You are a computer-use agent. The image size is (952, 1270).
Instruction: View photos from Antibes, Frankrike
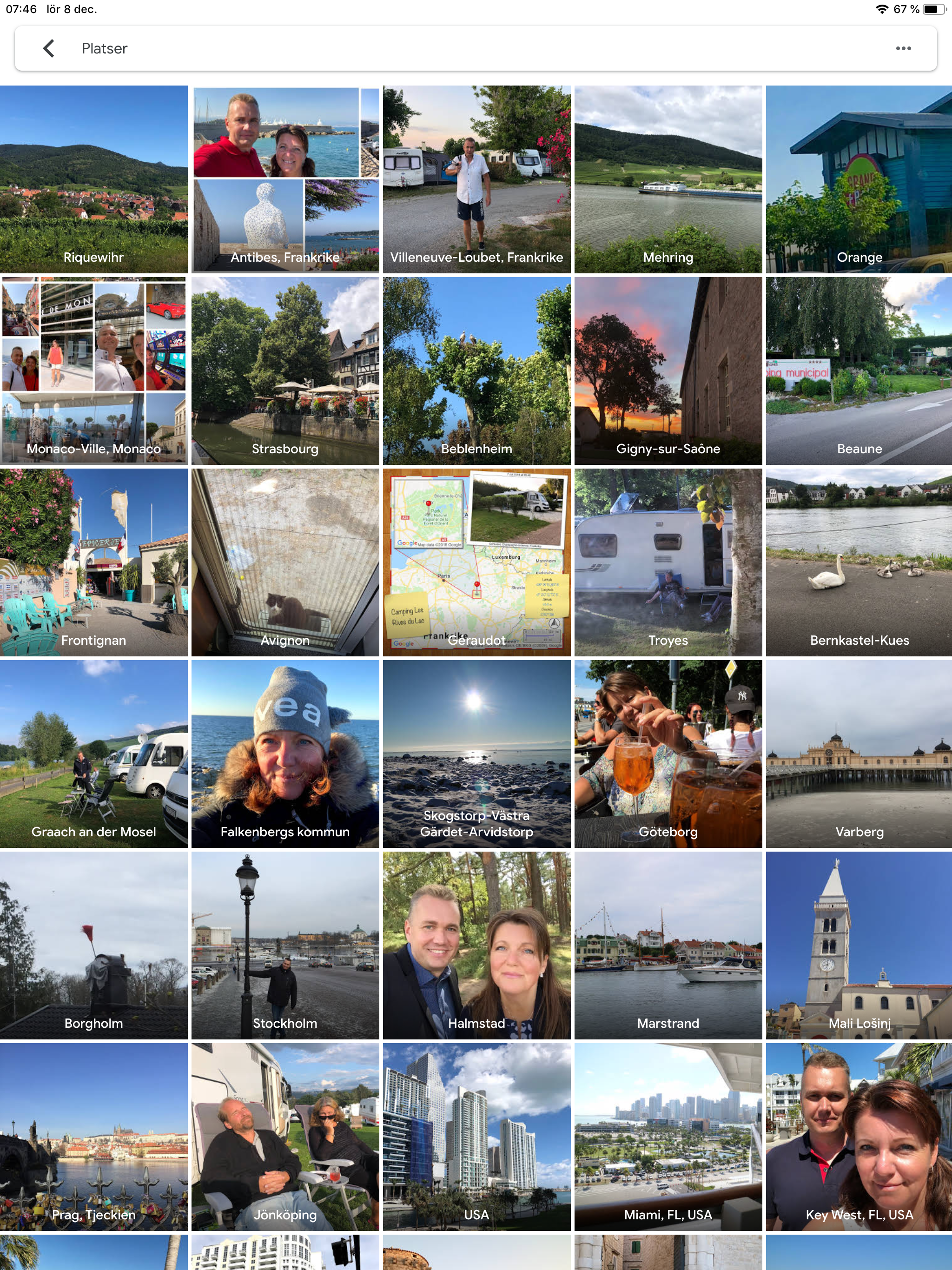(285, 179)
